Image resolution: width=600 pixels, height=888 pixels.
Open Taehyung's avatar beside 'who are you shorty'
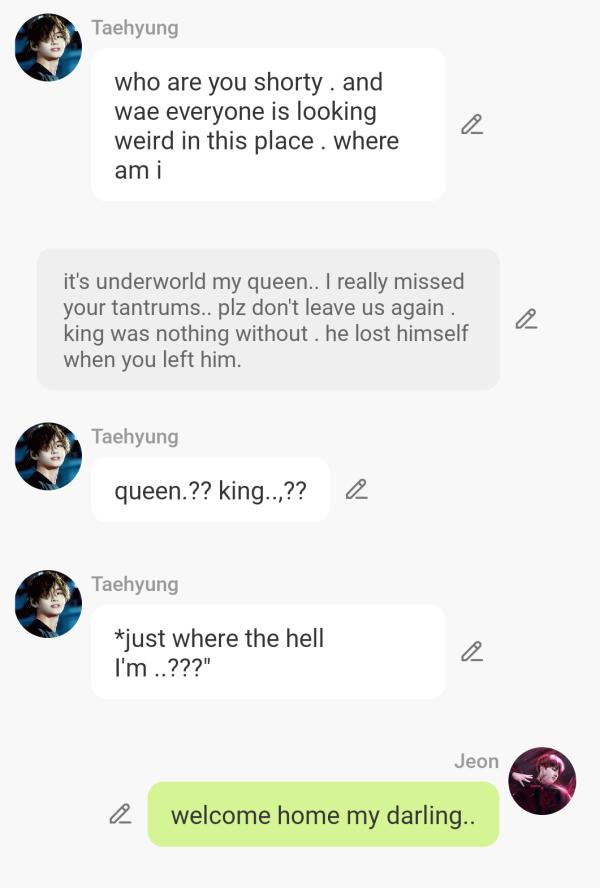(49, 47)
